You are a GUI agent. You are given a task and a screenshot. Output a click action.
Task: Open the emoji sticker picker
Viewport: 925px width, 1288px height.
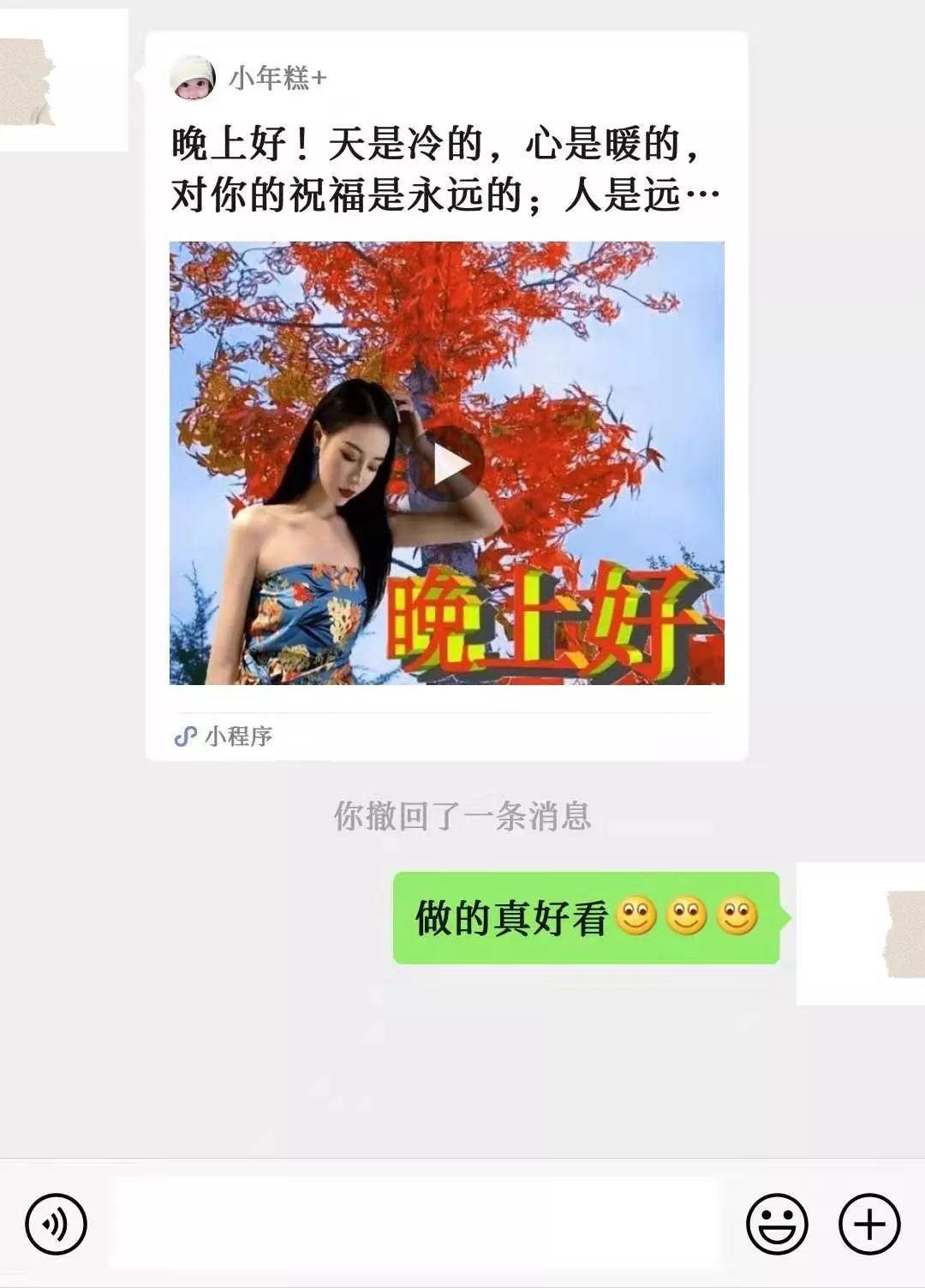coord(777,1224)
